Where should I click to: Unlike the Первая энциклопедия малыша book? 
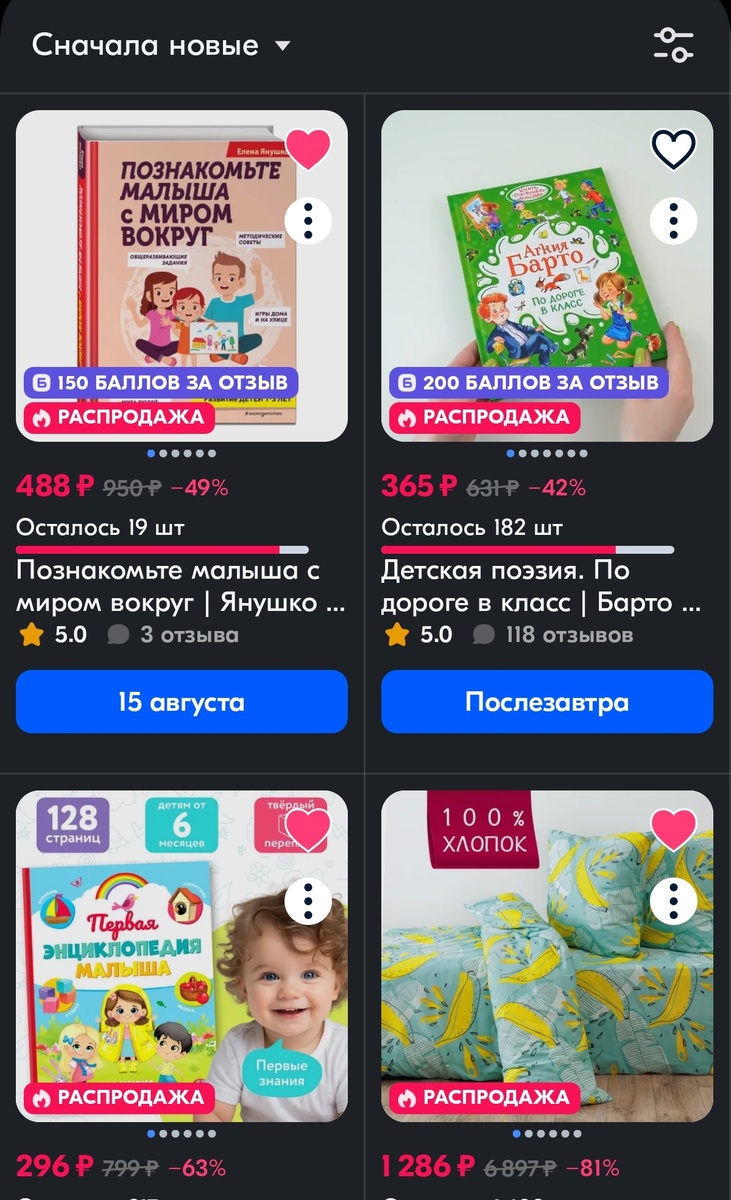click(x=308, y=830)
